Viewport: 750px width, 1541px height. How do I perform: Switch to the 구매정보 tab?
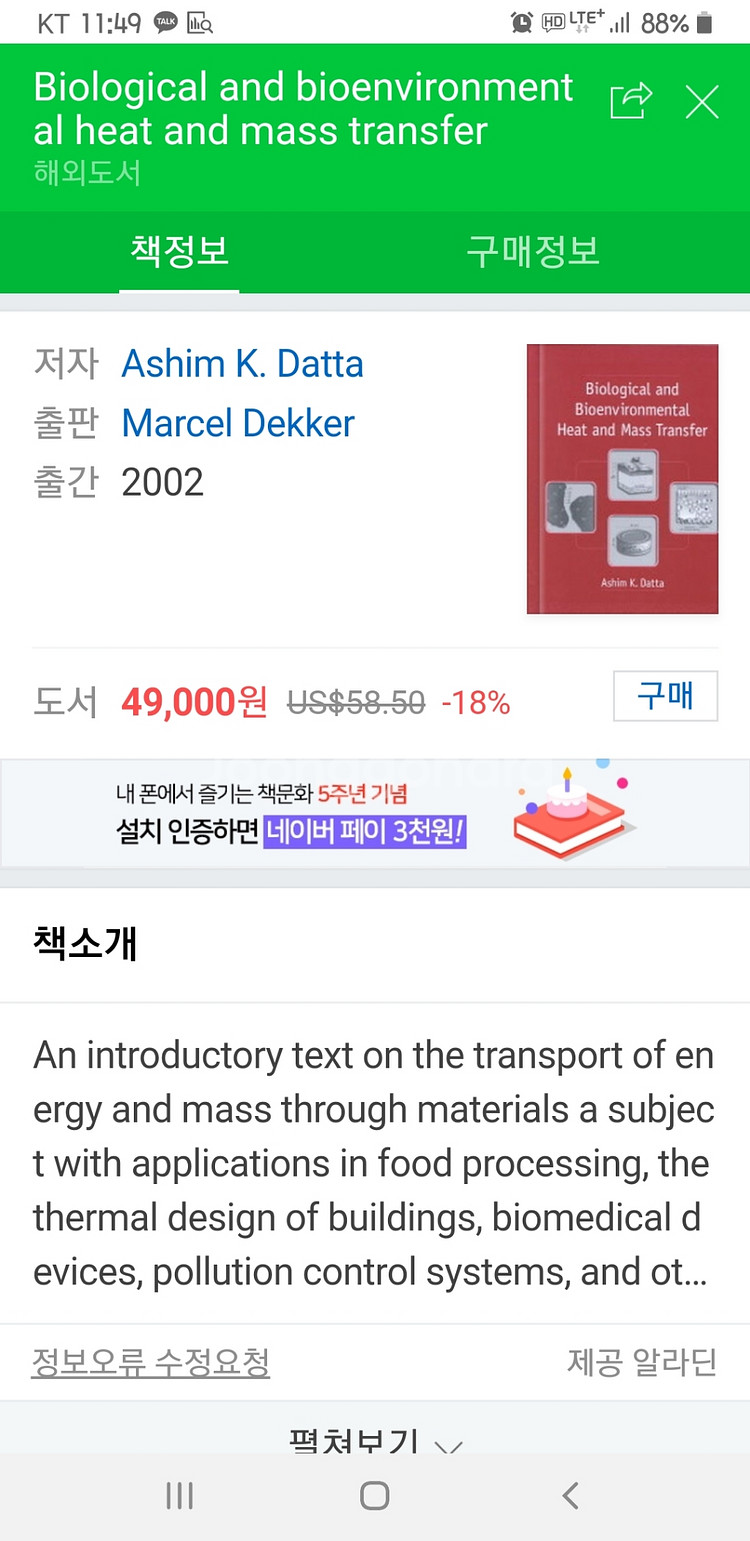[533, 251]
